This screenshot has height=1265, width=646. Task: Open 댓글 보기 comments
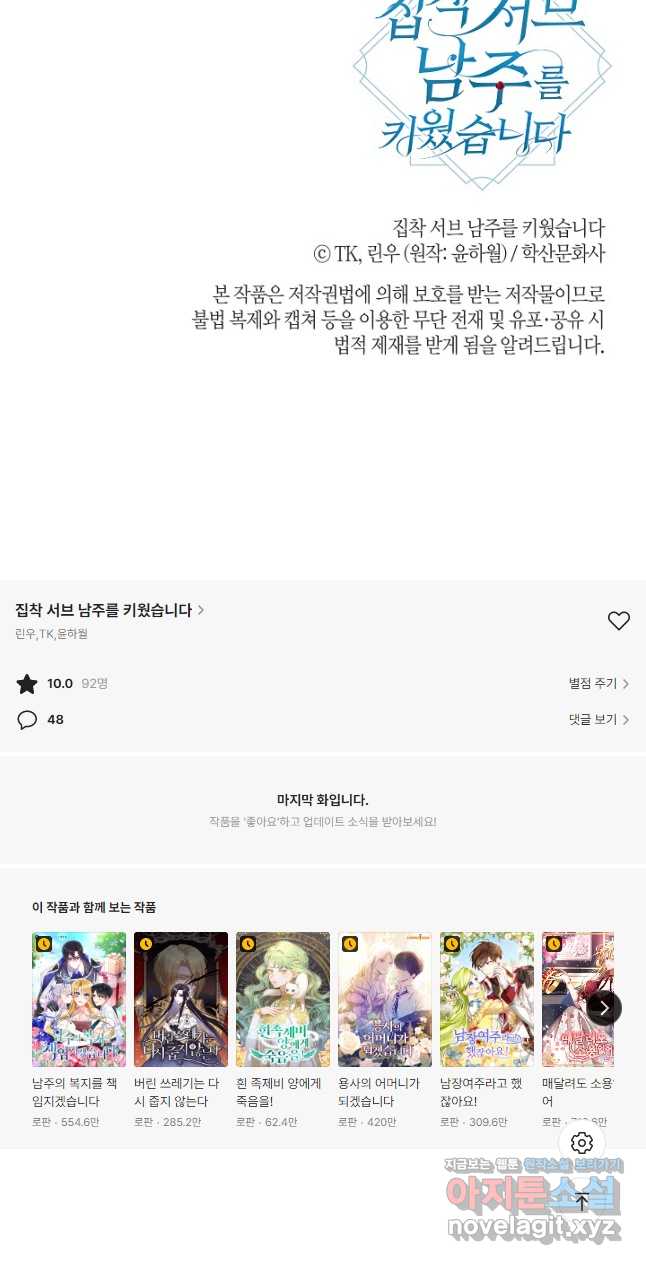tap(598, 720)
